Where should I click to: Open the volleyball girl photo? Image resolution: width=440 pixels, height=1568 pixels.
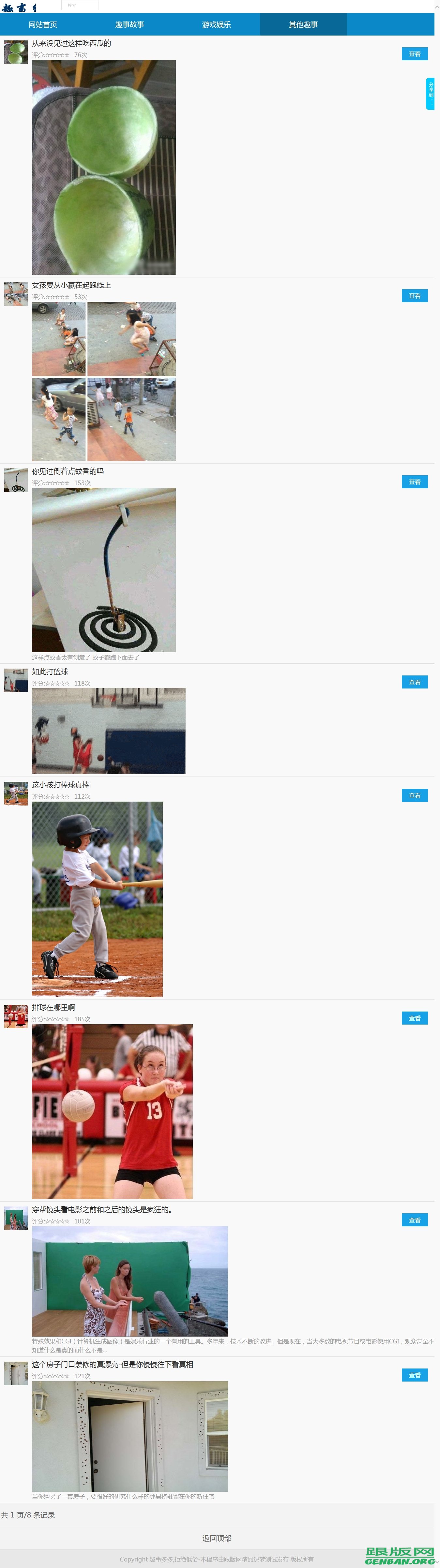[x=112, y=1112]
